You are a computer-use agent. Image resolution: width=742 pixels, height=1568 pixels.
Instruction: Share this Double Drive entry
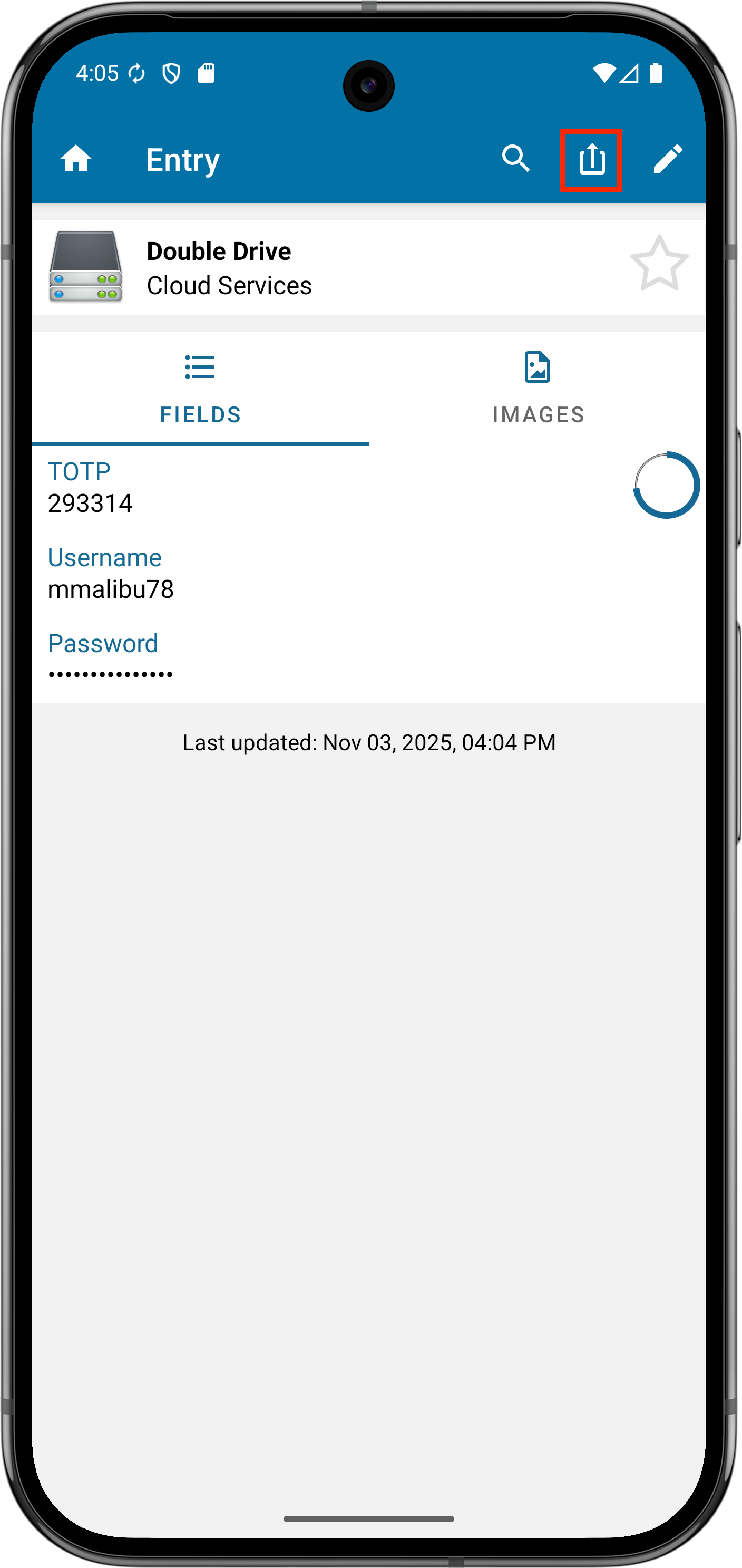(x=591, y=160)
